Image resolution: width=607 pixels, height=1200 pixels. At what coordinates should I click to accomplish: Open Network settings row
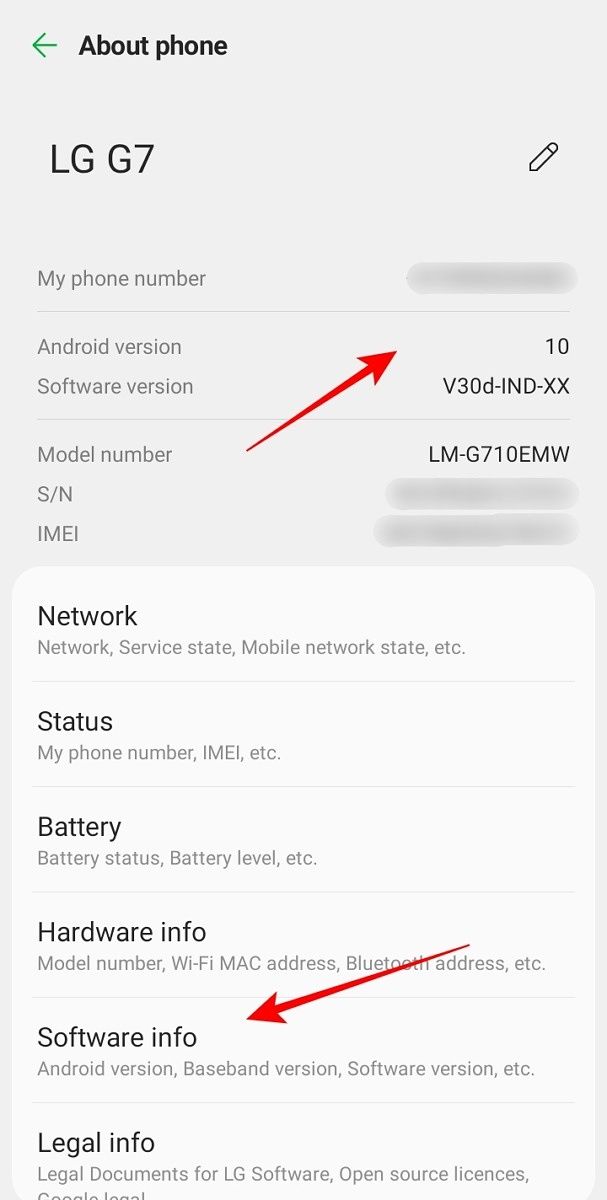click(303, 630)
